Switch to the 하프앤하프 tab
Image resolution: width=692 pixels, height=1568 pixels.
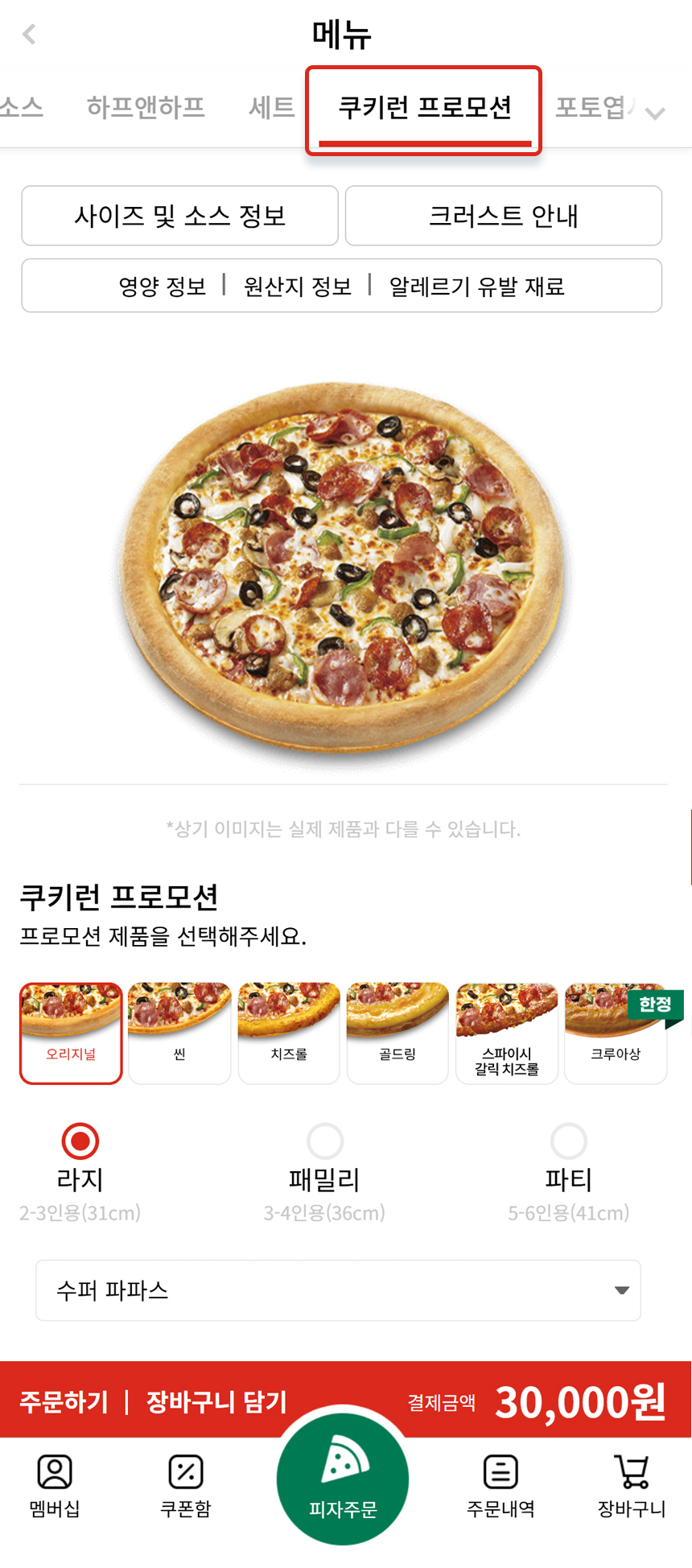(x=146, y=107)
